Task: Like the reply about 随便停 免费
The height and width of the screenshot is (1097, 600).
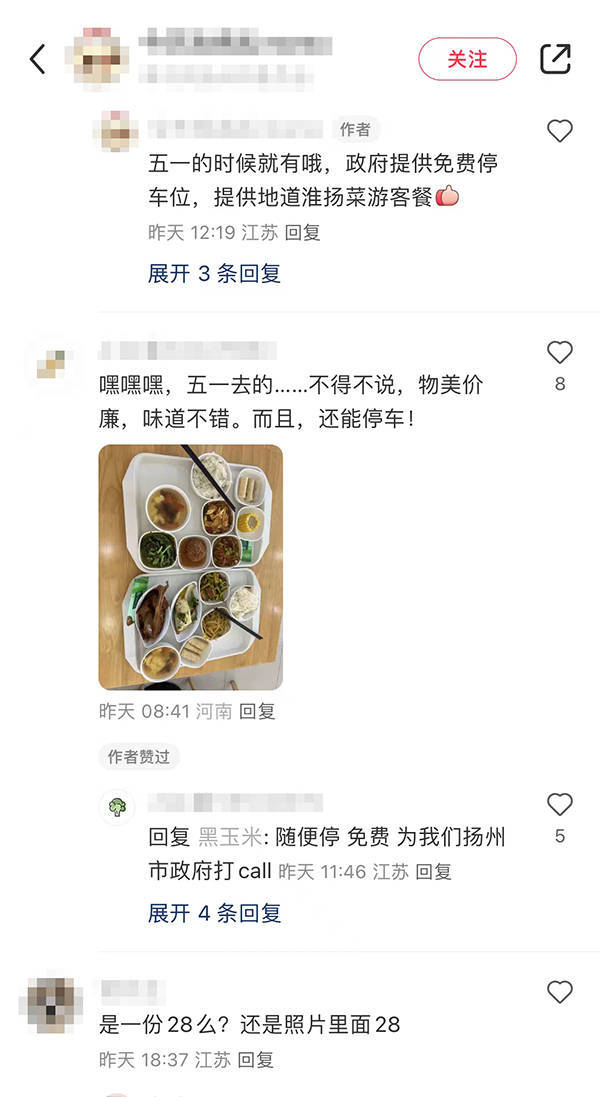Action: click(x=560, y=804)
